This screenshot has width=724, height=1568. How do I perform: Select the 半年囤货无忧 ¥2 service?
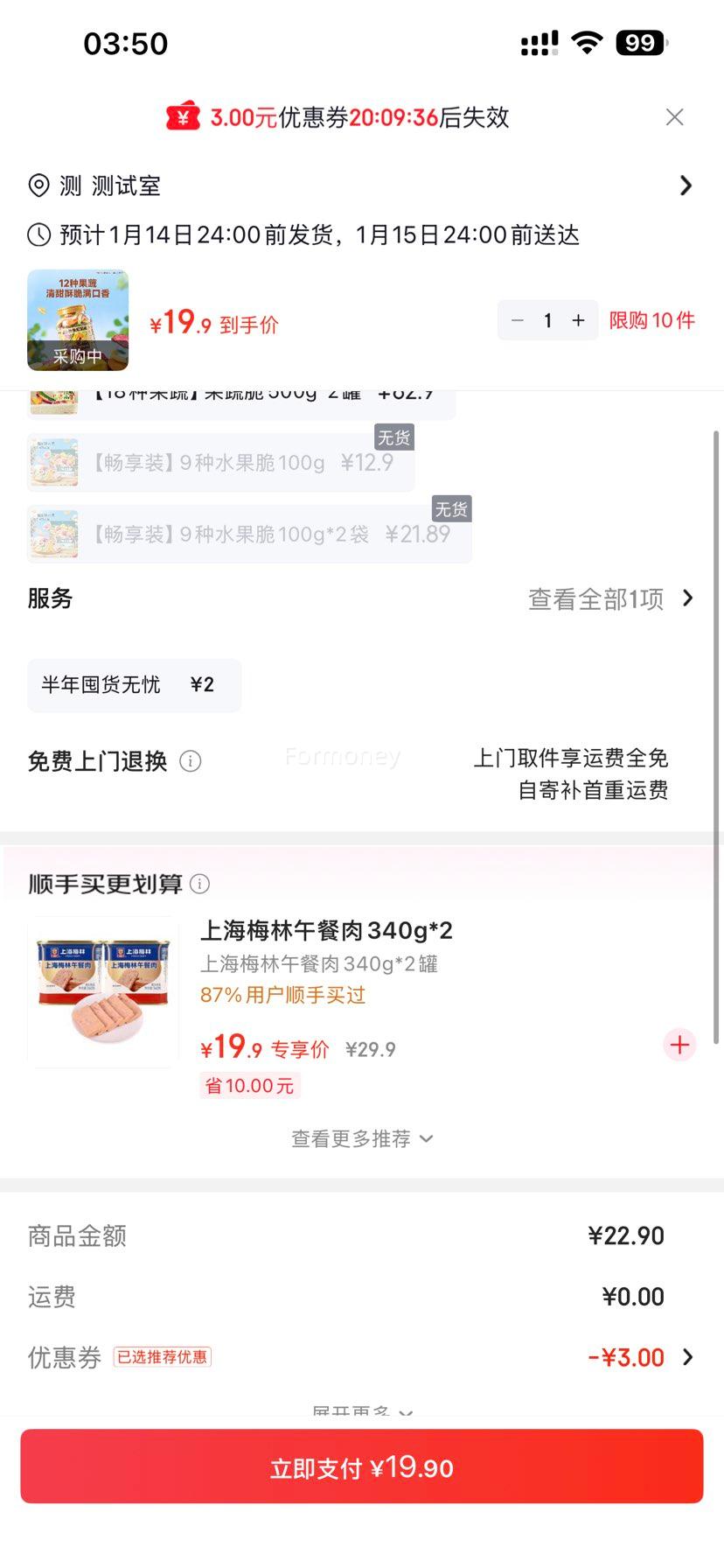133,685
